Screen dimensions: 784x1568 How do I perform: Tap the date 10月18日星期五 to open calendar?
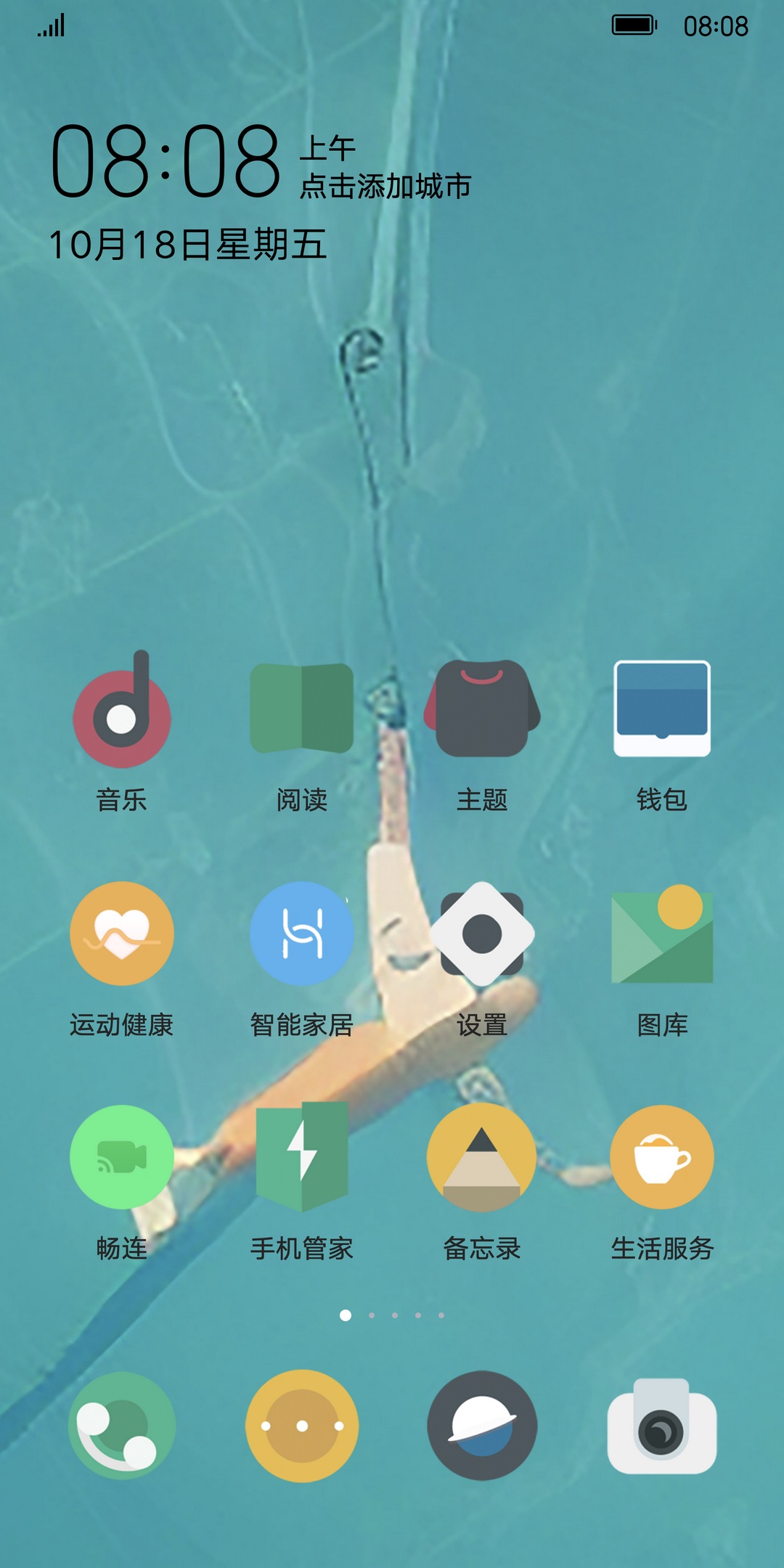tap(187, 245)
